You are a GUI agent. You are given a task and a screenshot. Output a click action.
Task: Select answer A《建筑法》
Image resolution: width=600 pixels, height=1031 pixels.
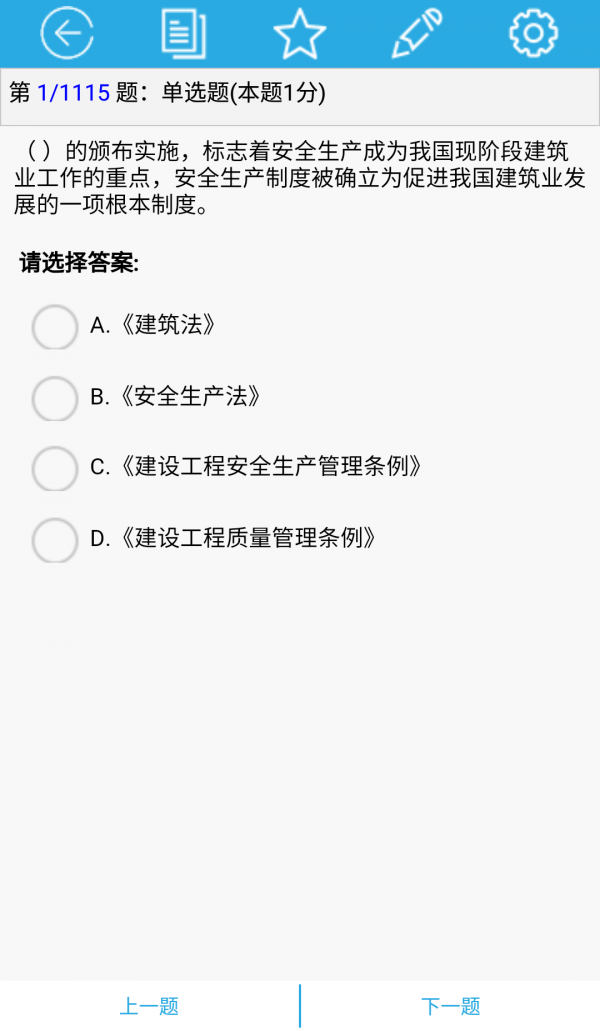coord(55,326)
